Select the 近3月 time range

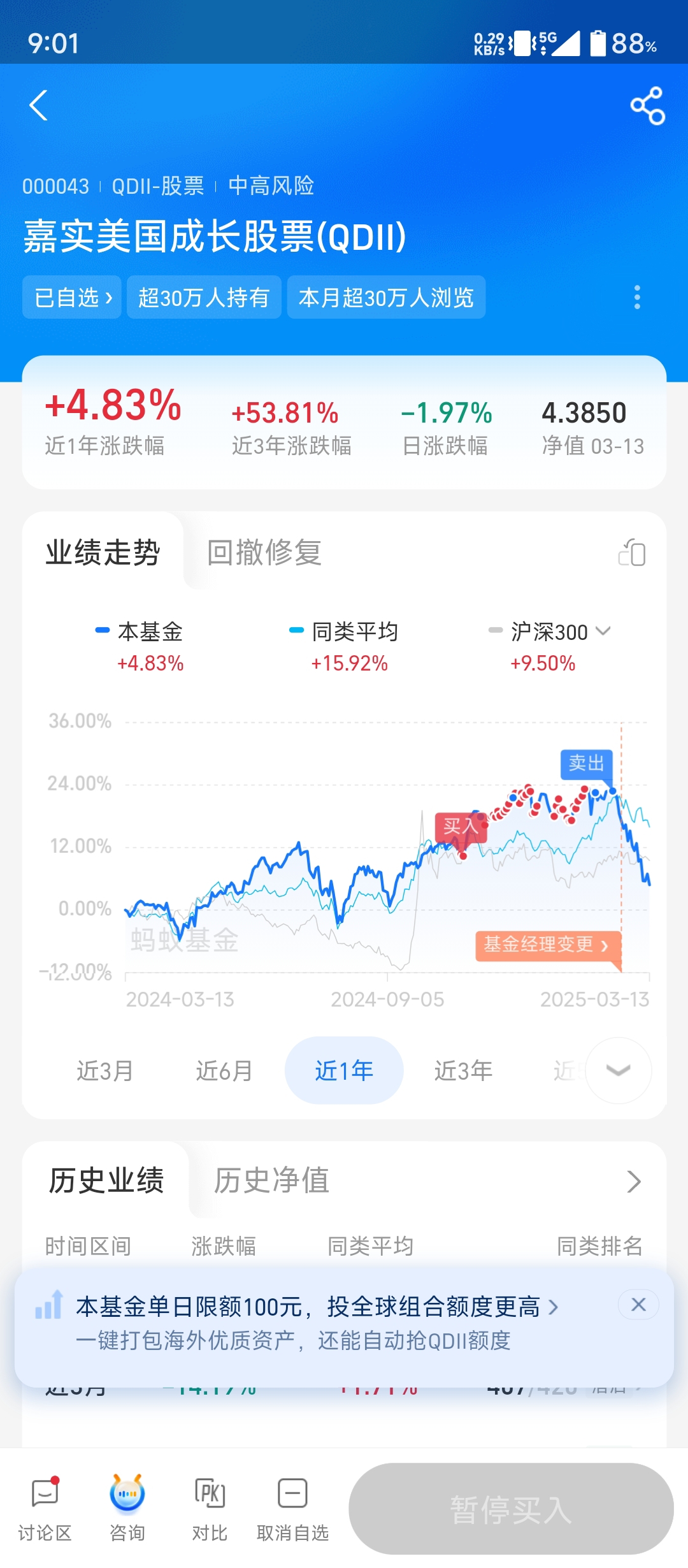[105, 1071]
